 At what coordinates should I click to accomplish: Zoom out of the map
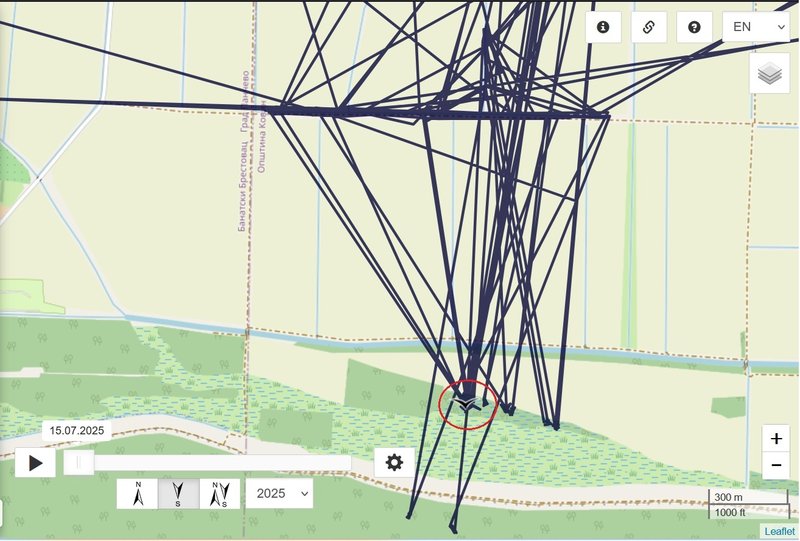(776, 465)
